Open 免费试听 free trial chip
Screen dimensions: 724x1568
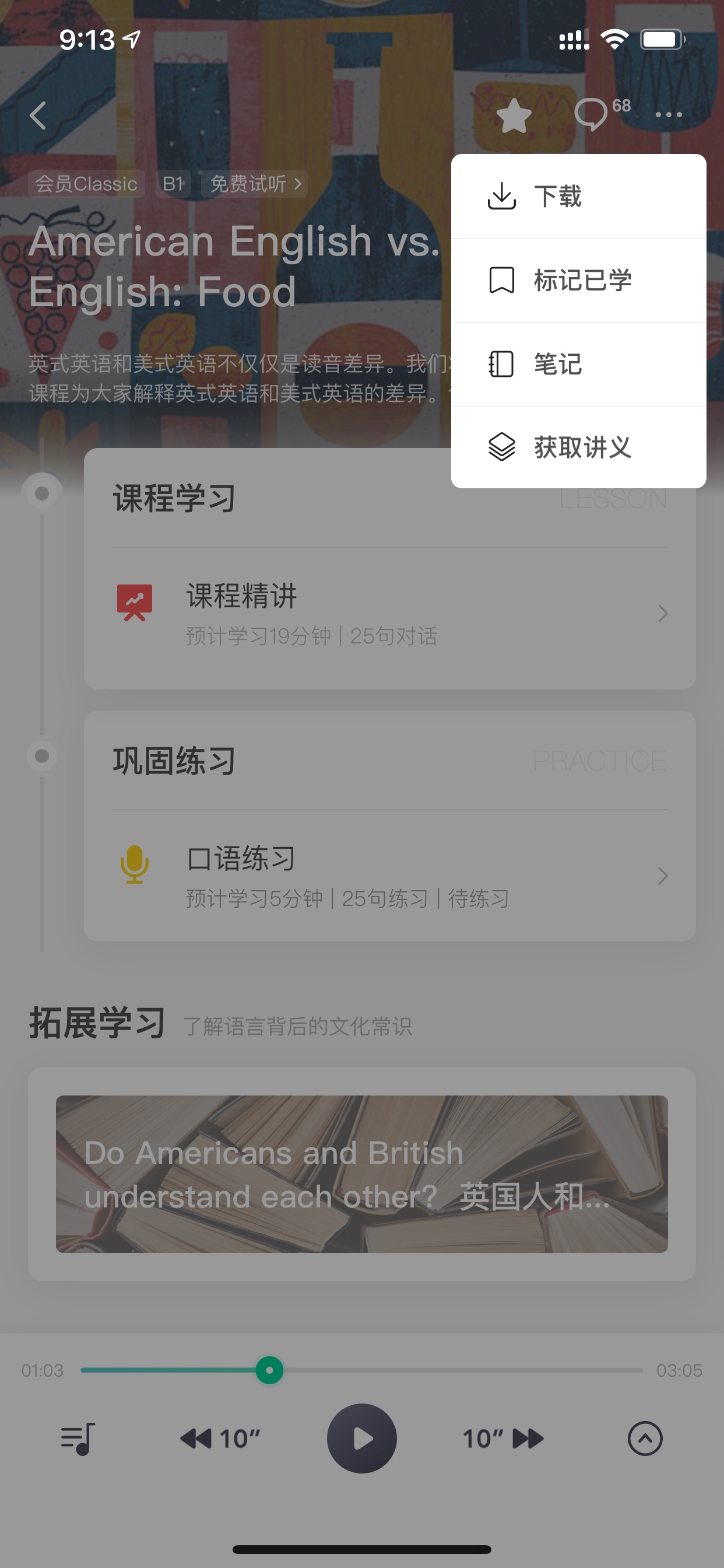(x=254, y=183)
